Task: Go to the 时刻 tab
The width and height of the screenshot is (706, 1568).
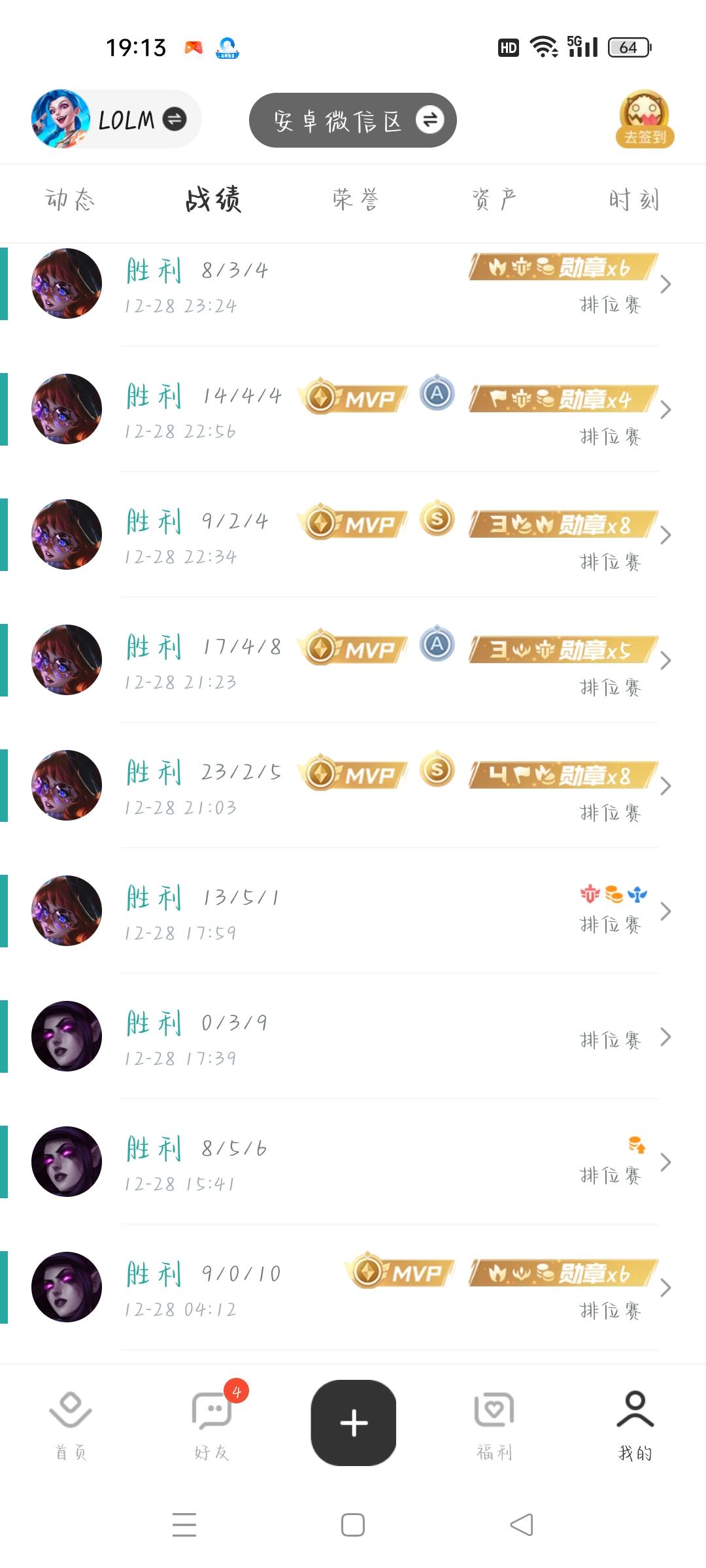Action: [633, 199]
